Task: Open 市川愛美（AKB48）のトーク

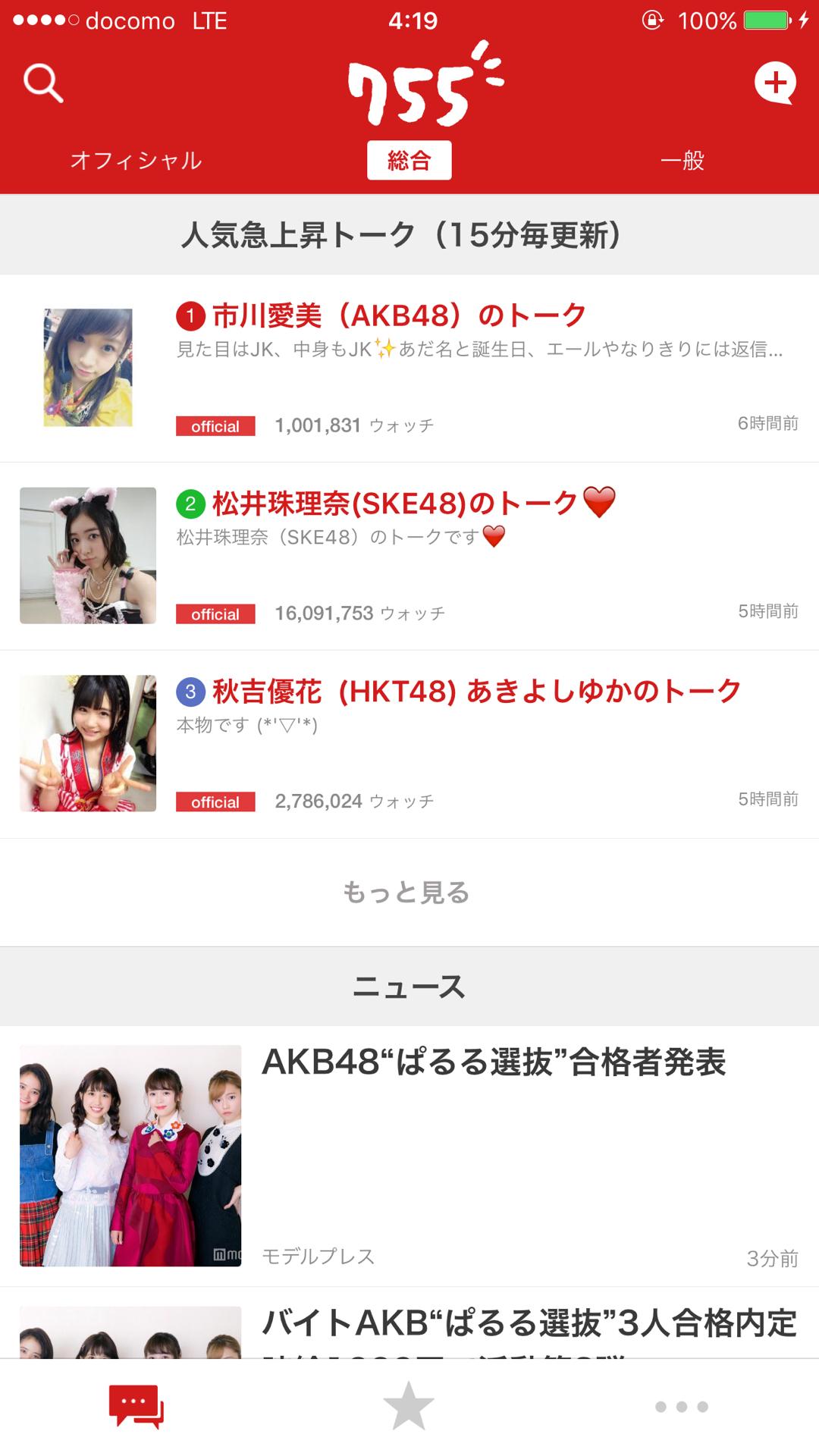Action: click(x=399, y=315)
